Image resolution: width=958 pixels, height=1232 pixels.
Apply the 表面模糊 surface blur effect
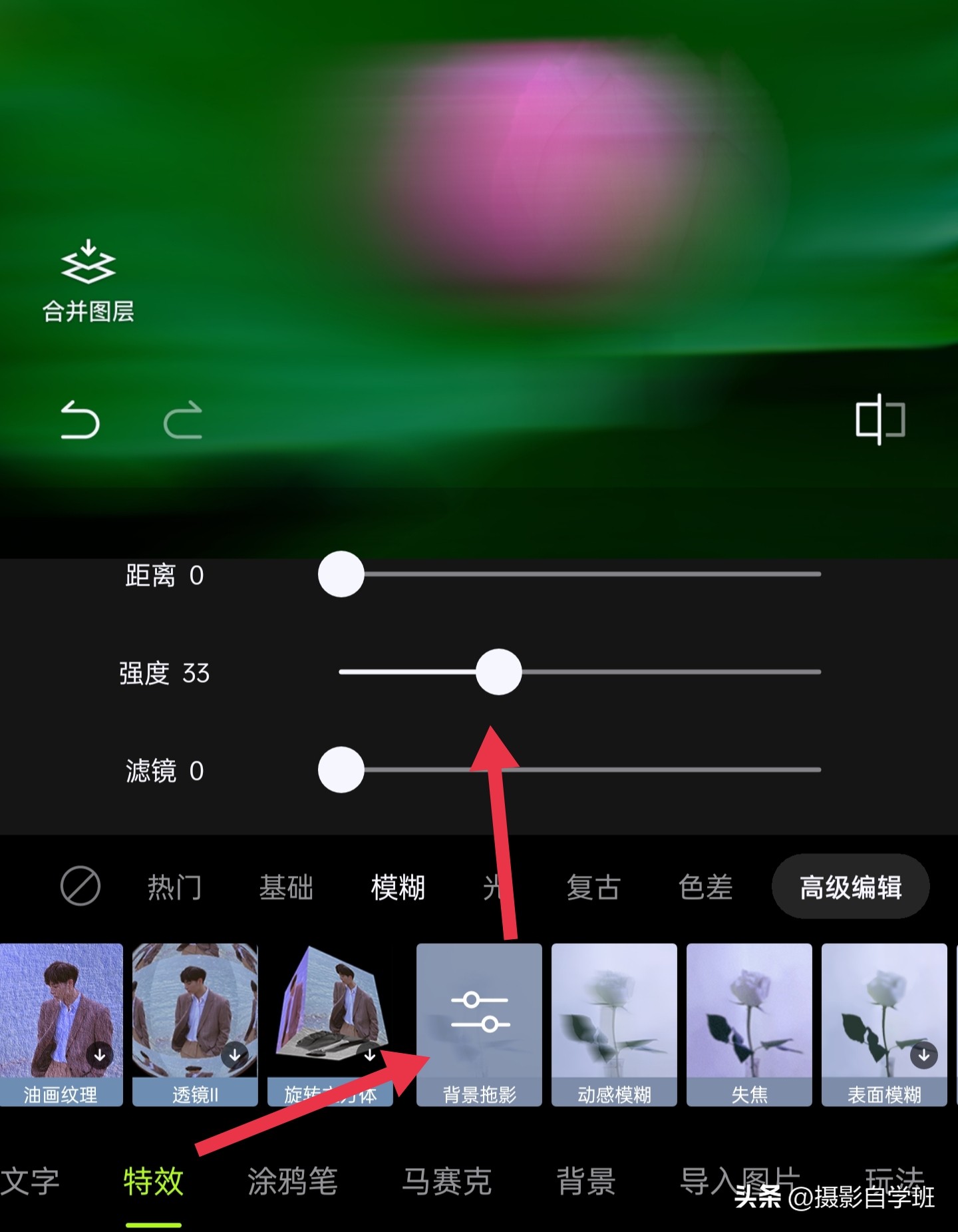[x=884, y=1024]
